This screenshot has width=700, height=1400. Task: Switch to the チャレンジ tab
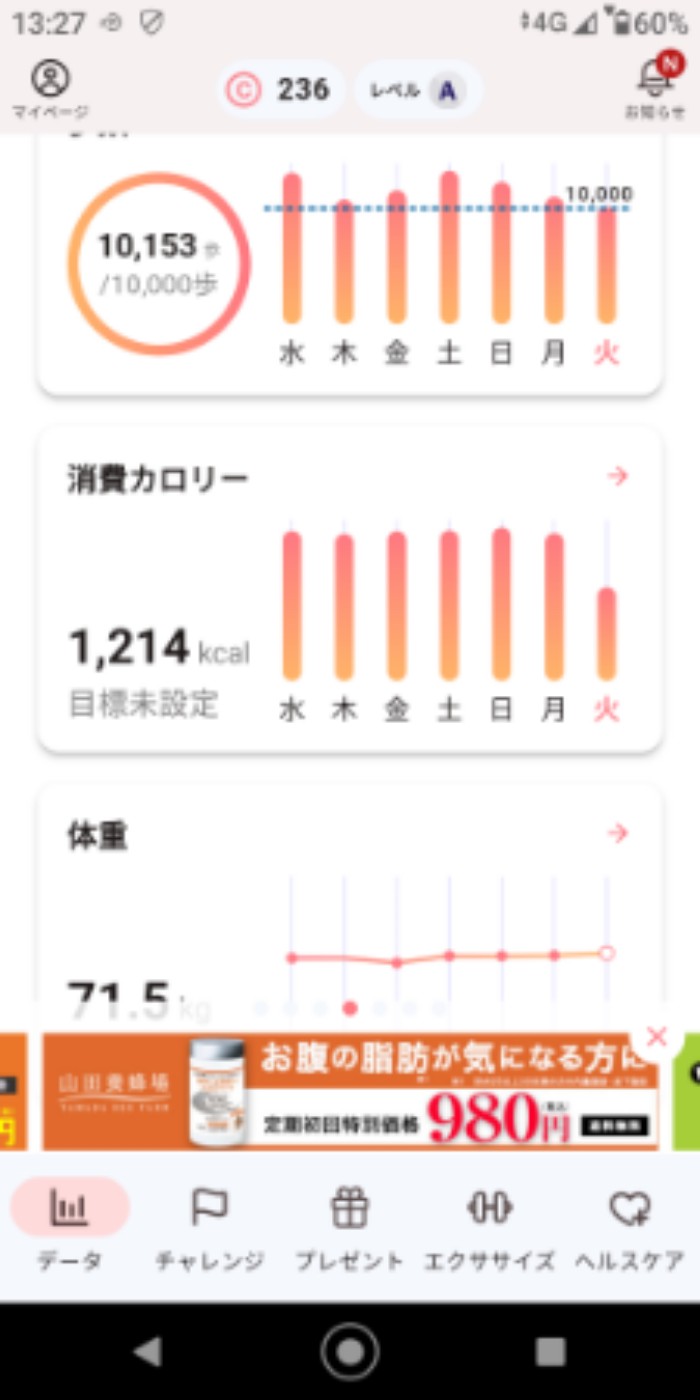(x=209, y=1226)
